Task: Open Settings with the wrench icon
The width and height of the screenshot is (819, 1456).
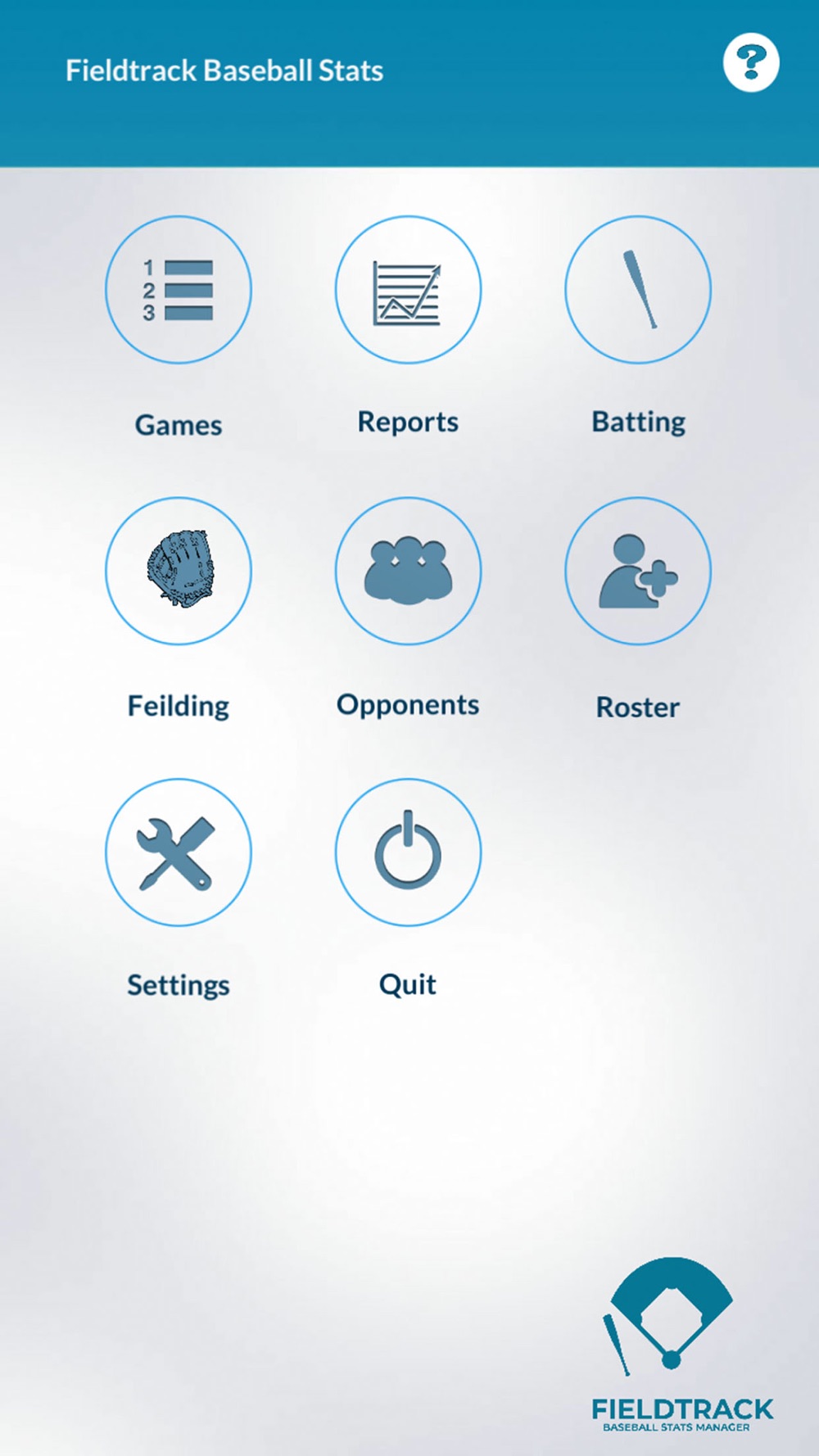Action: (x=179, y=852)
